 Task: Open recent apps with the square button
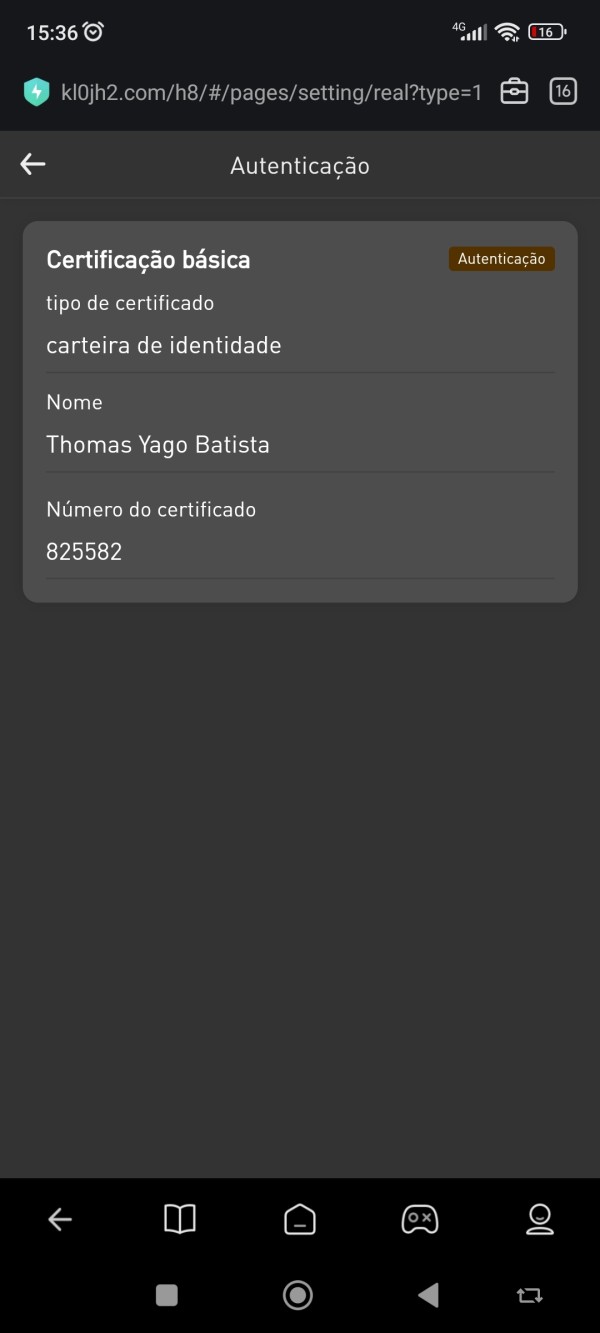[x=167, y=1295]
